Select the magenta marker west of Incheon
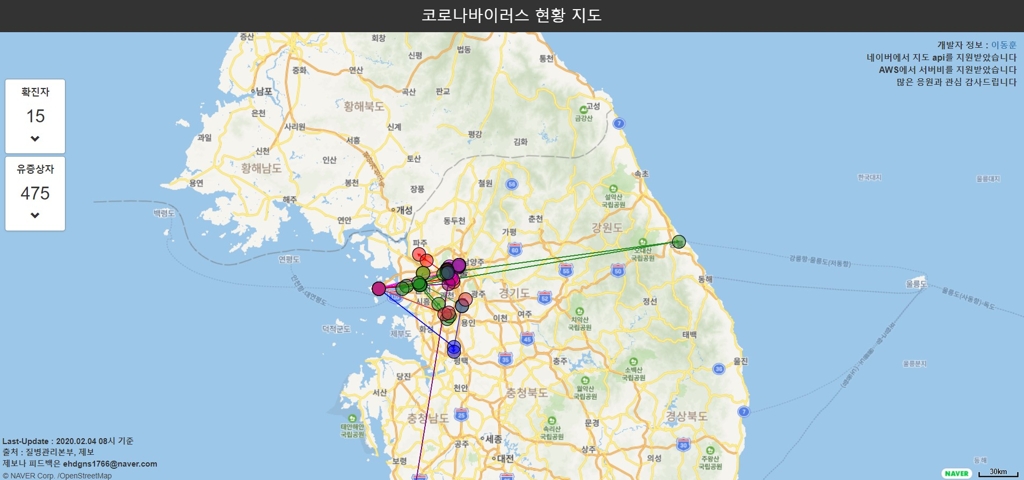 coord(379,288)
